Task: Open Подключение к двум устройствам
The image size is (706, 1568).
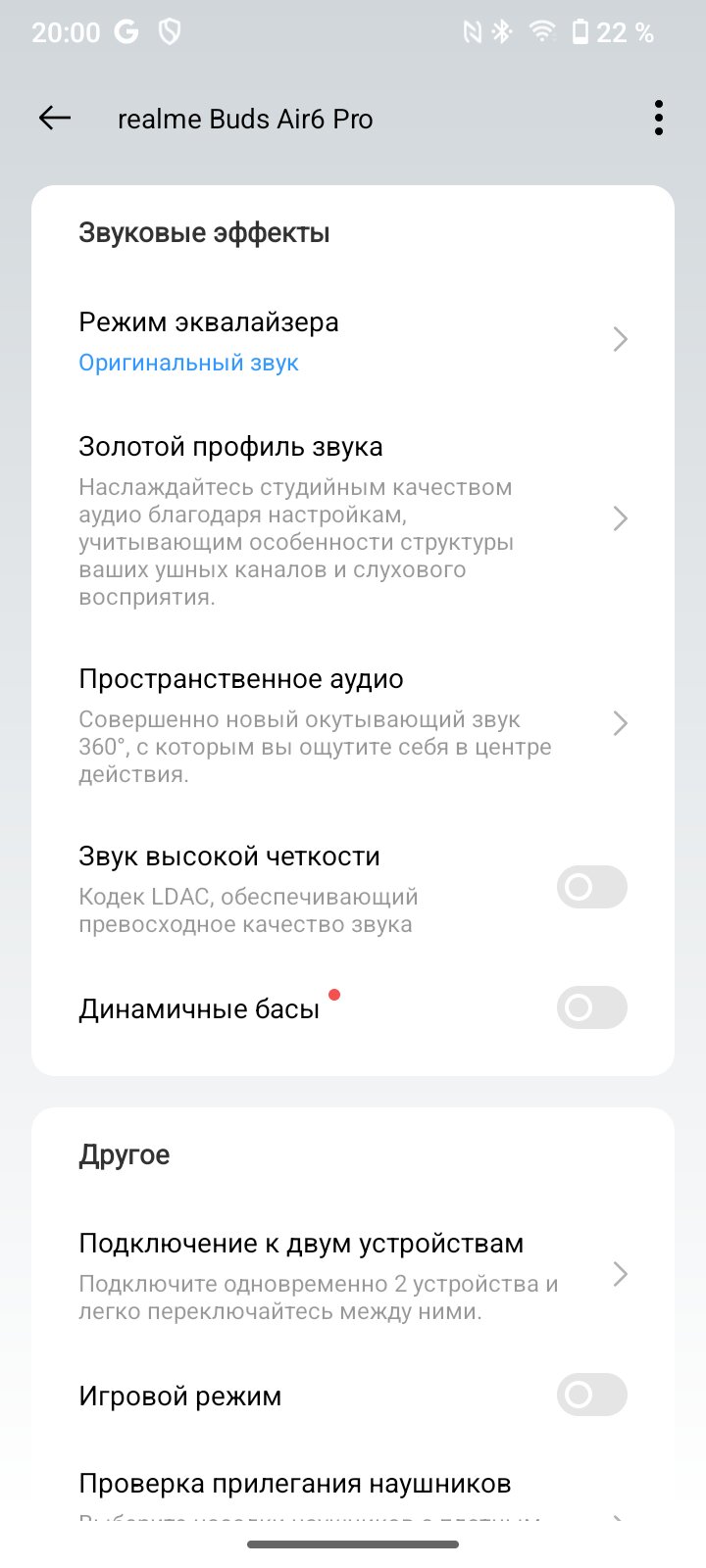Action: point(353,1275)
